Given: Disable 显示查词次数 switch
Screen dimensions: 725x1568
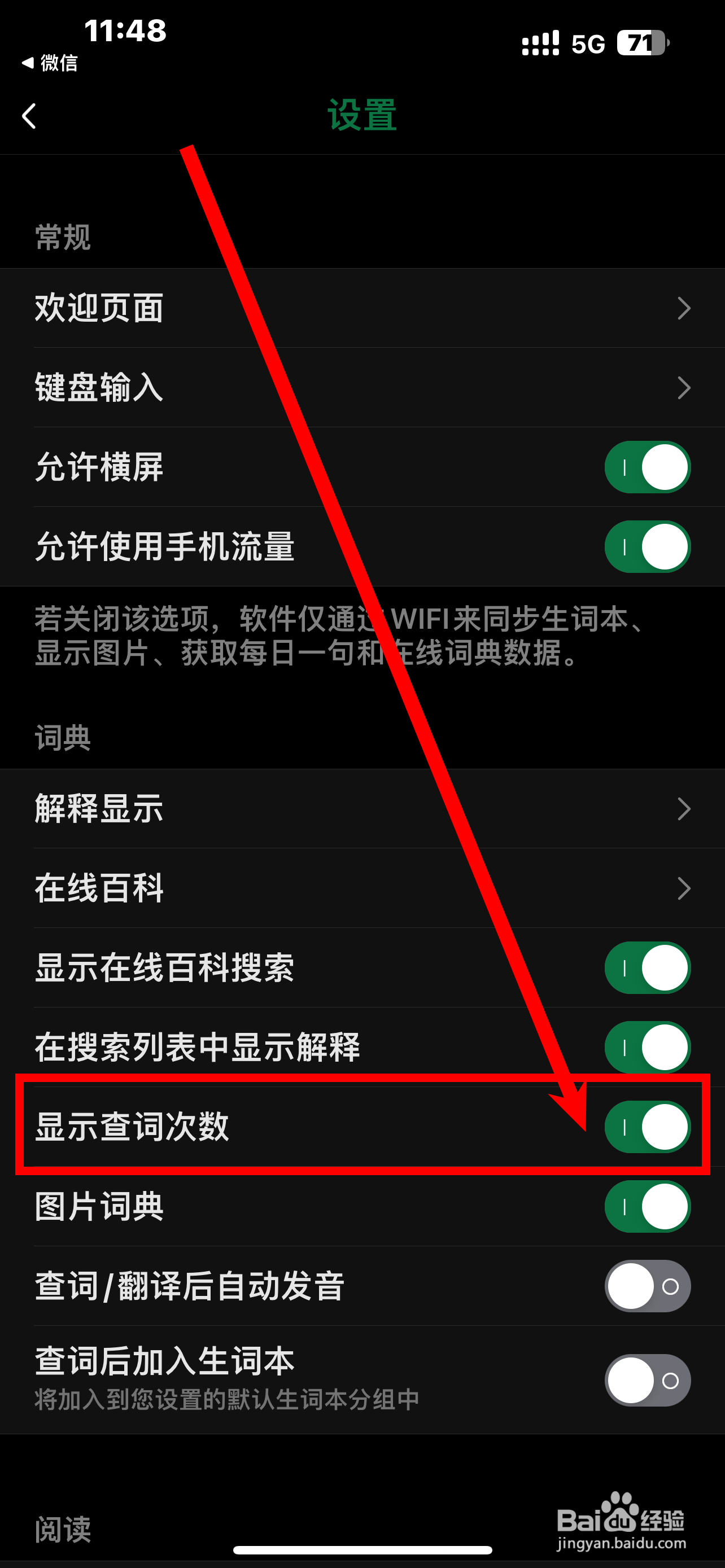Looking at the screenshot, I should (646, 1127).
